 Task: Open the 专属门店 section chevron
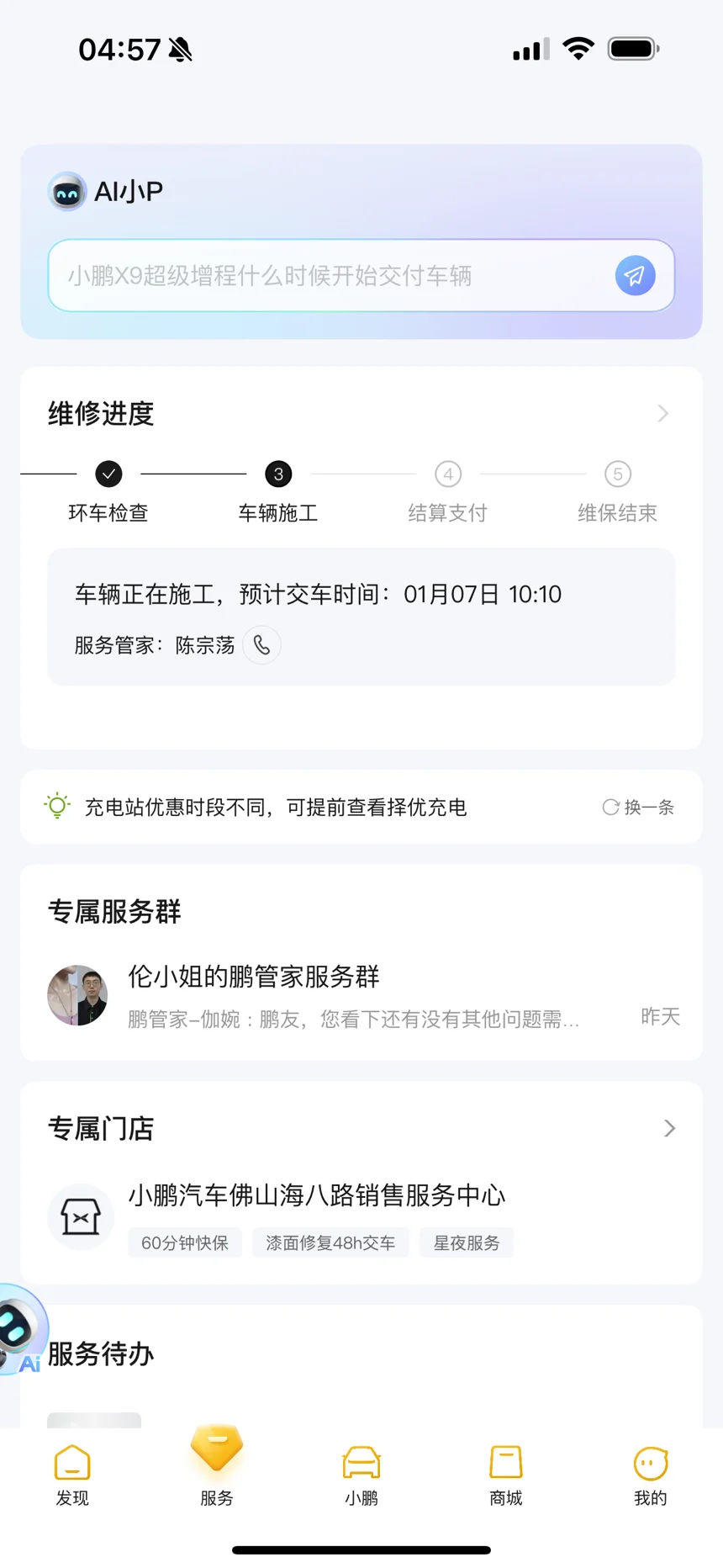click(669, 1129)
